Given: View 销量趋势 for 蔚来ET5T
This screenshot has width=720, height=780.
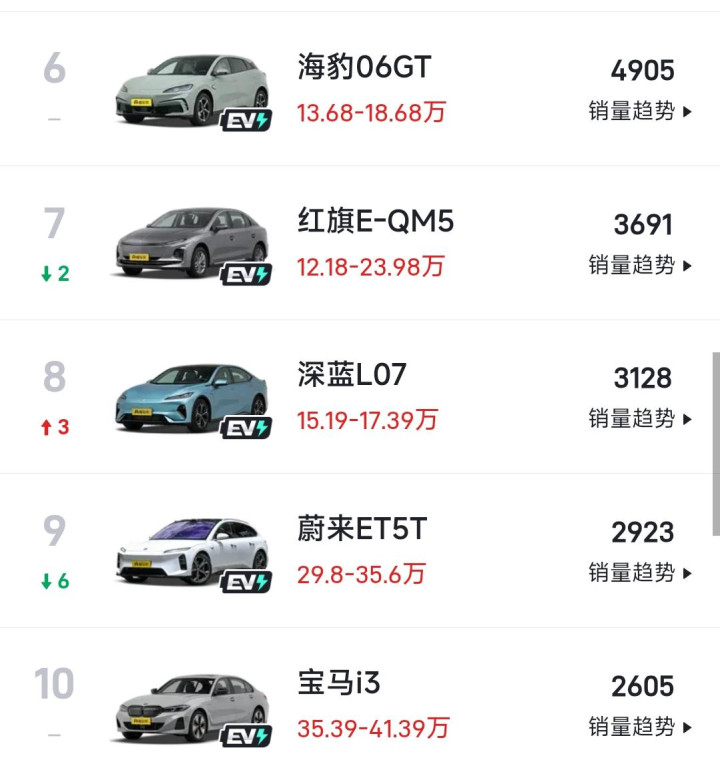Looking at the screenshot, I should coord(640,573).
